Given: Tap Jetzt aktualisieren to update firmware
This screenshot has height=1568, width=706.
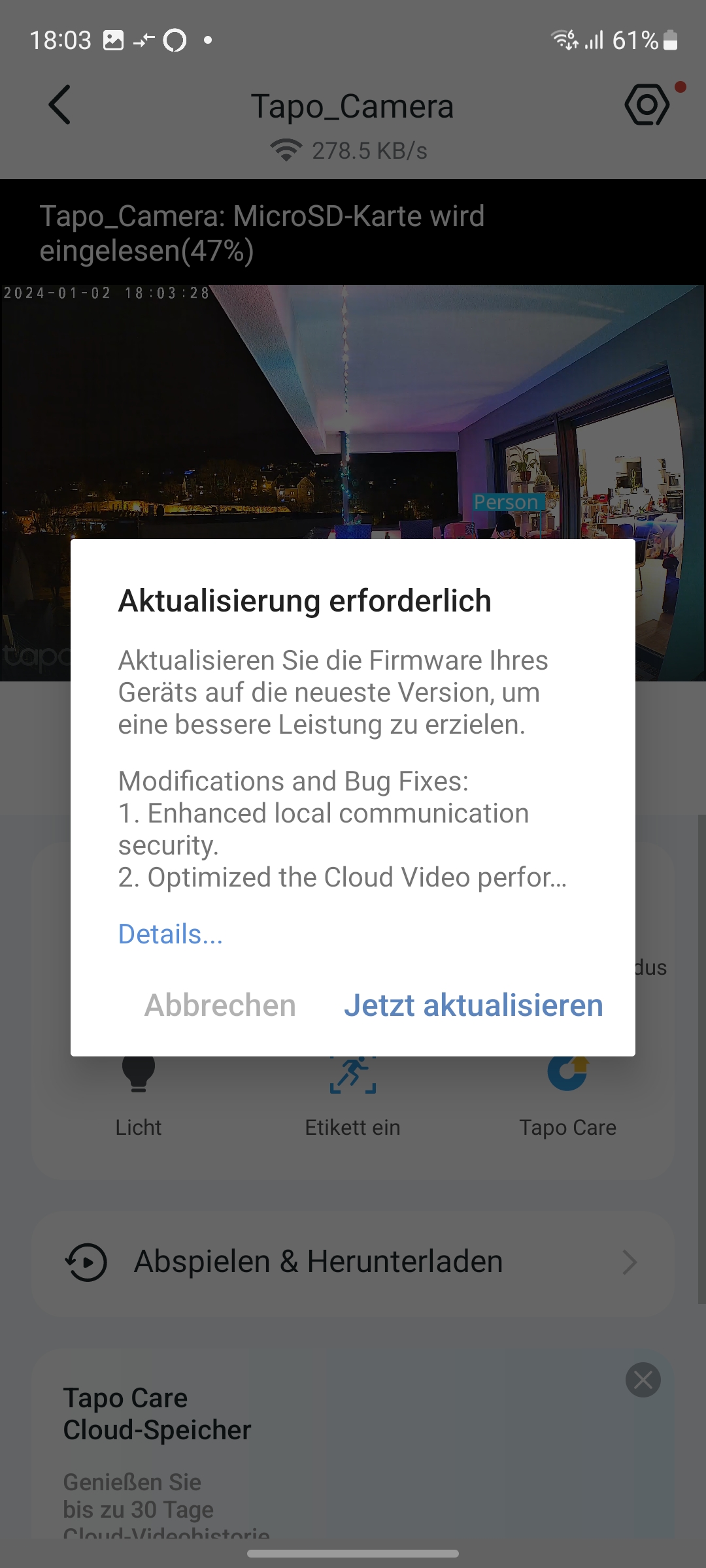Looking at the screenshot, I should (x=473, y=1005).
